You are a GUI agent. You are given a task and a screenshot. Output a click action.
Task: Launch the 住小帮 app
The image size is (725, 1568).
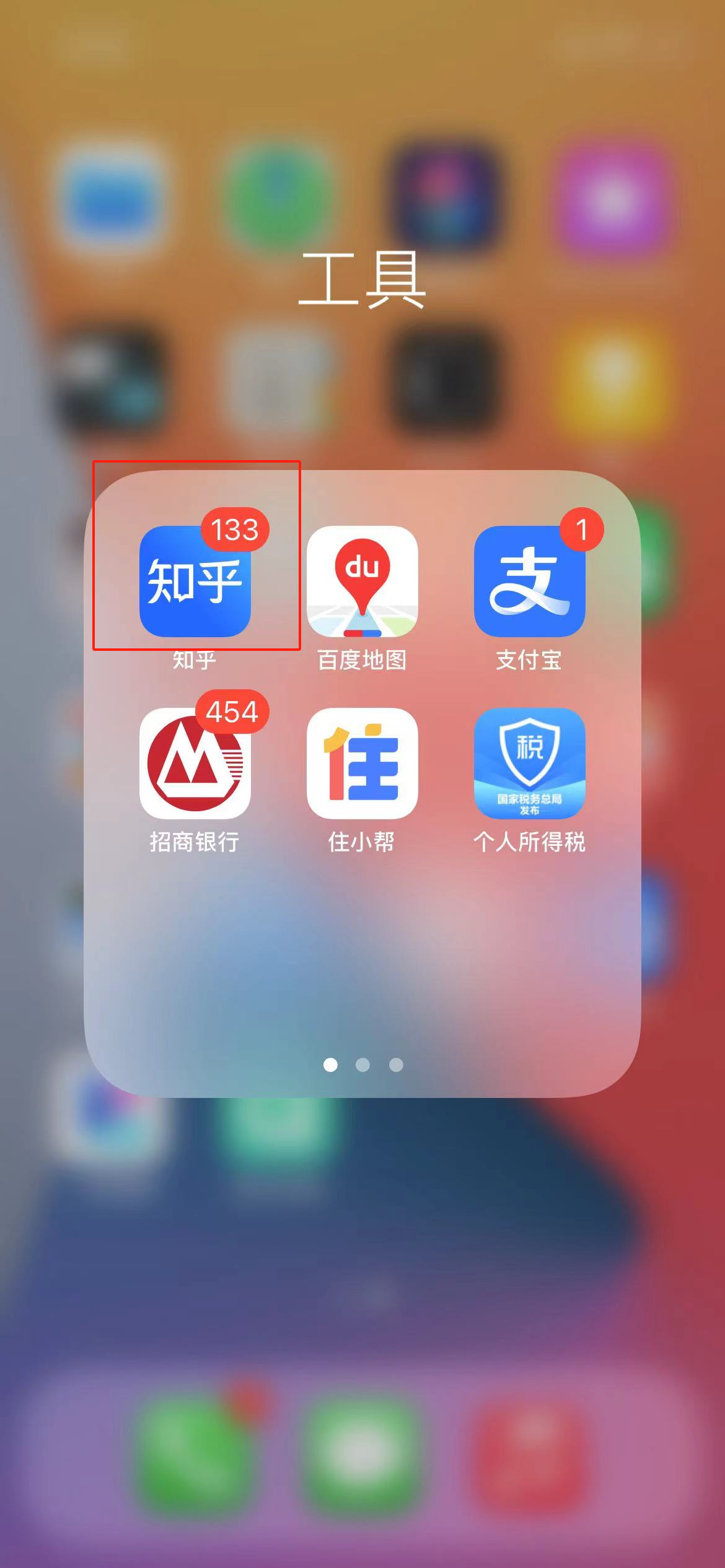click(362, 763)
